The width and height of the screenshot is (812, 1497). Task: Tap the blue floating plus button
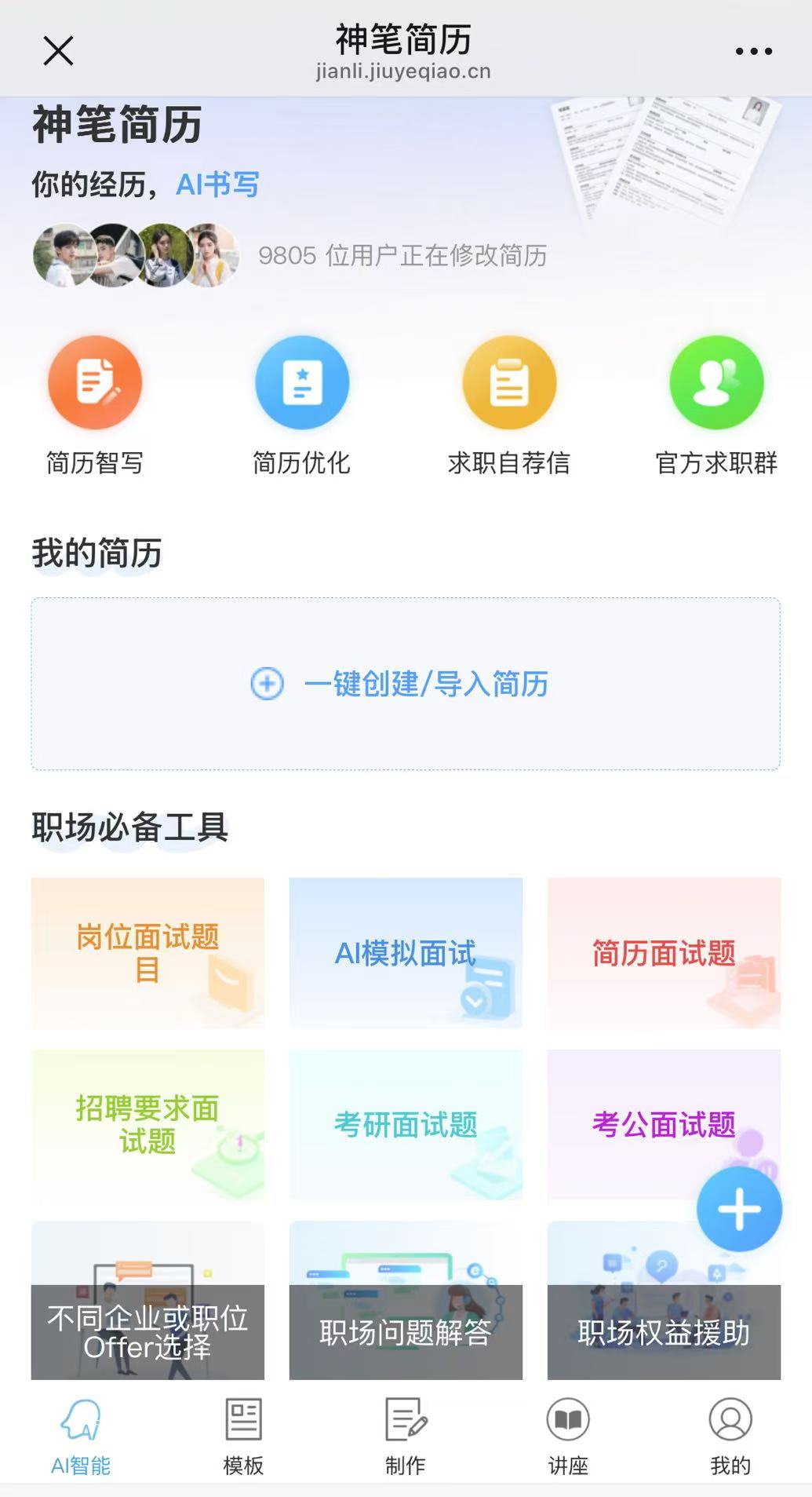[739, 1209]
